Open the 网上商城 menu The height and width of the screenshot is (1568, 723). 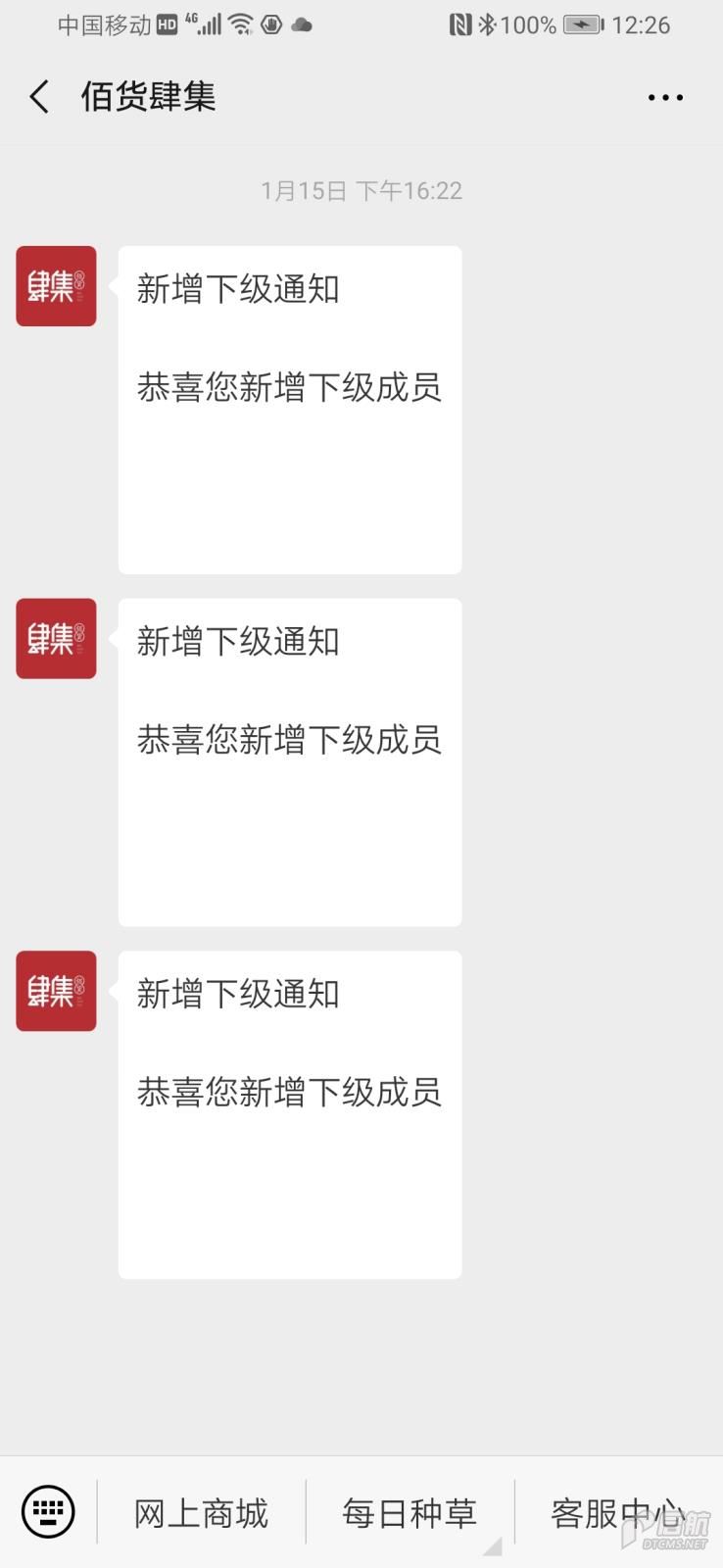(x=201, y=1513)
